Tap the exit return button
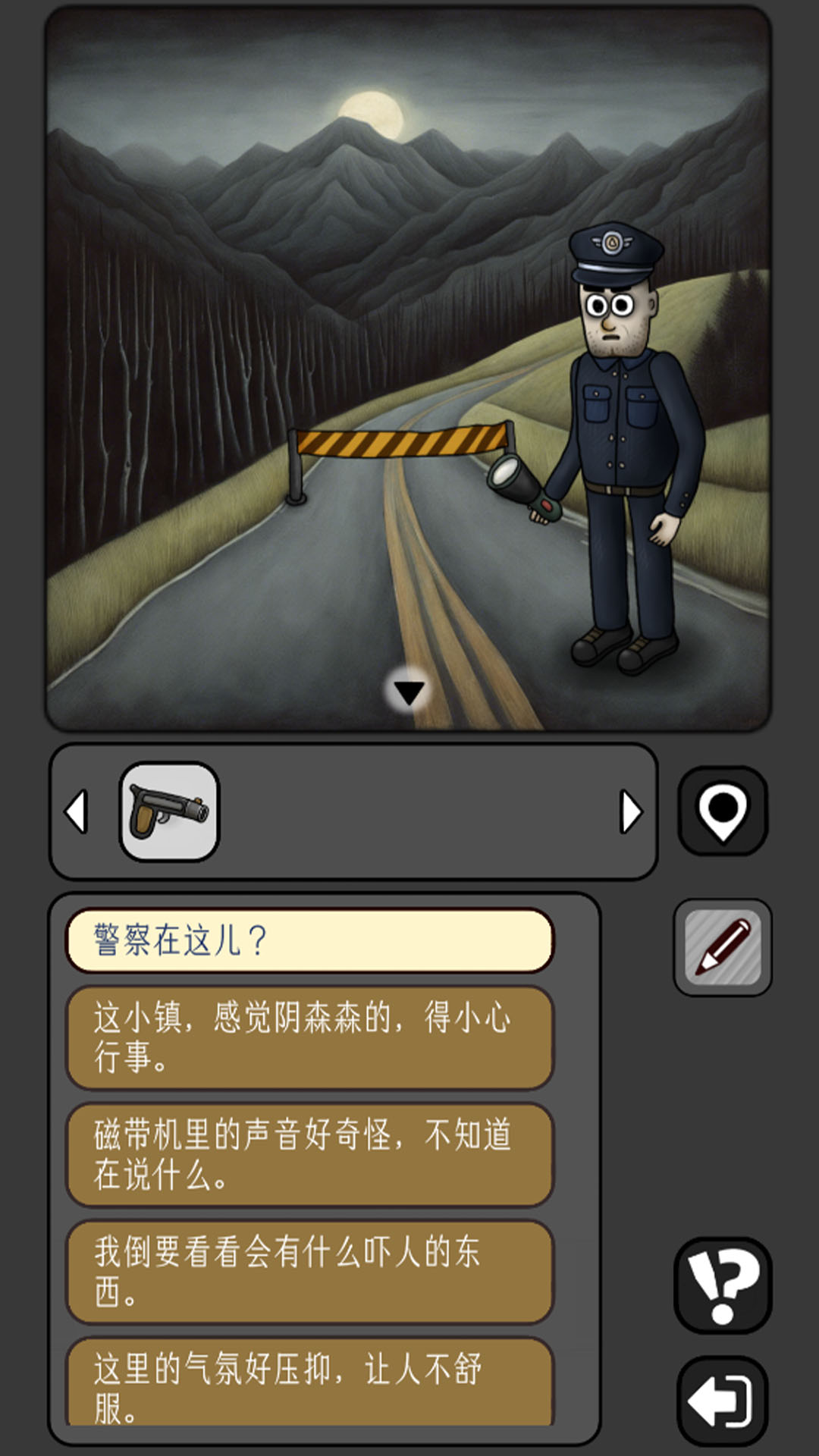 722,1401
